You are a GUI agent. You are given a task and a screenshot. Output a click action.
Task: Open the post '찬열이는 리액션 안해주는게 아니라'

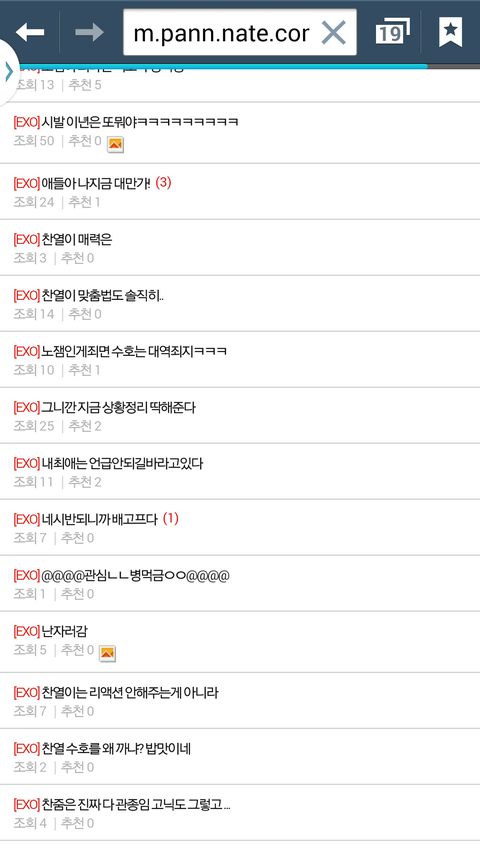(x=240, y=701)
